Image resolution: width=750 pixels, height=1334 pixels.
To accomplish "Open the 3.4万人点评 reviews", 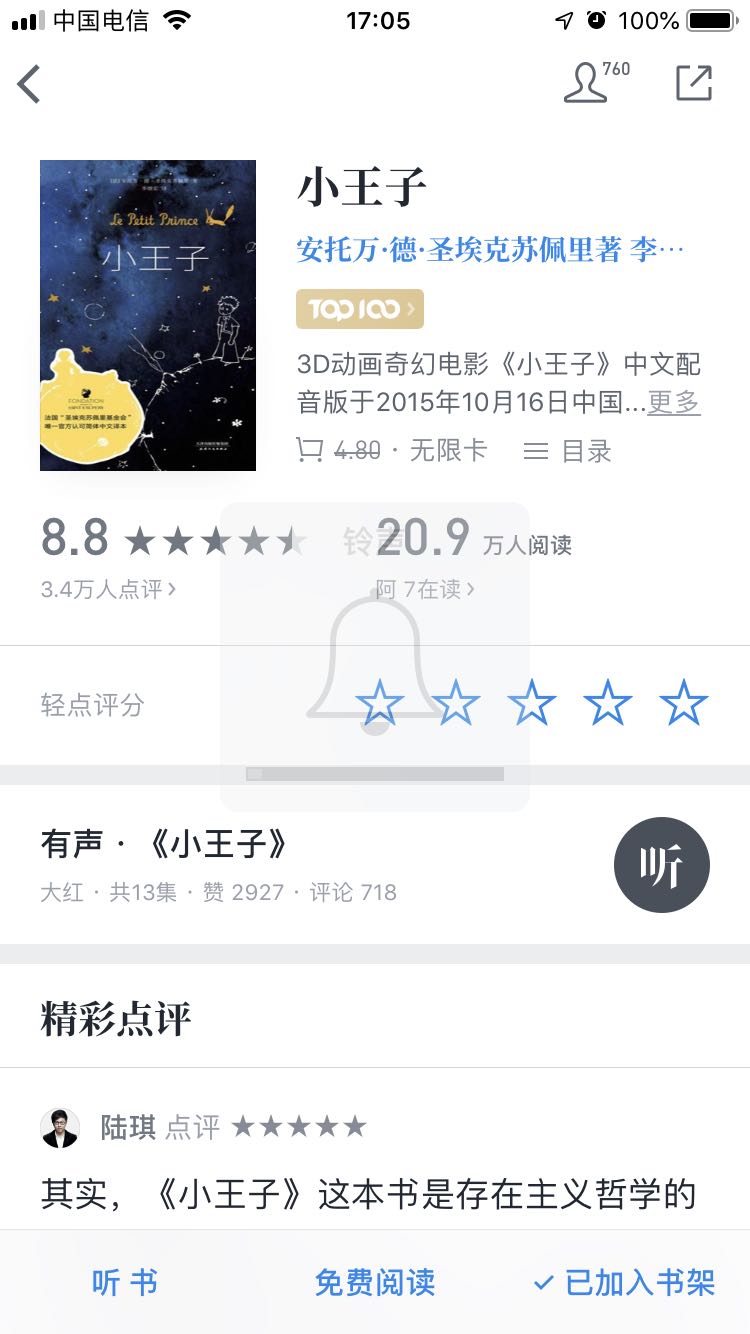I will click(108, 589).
